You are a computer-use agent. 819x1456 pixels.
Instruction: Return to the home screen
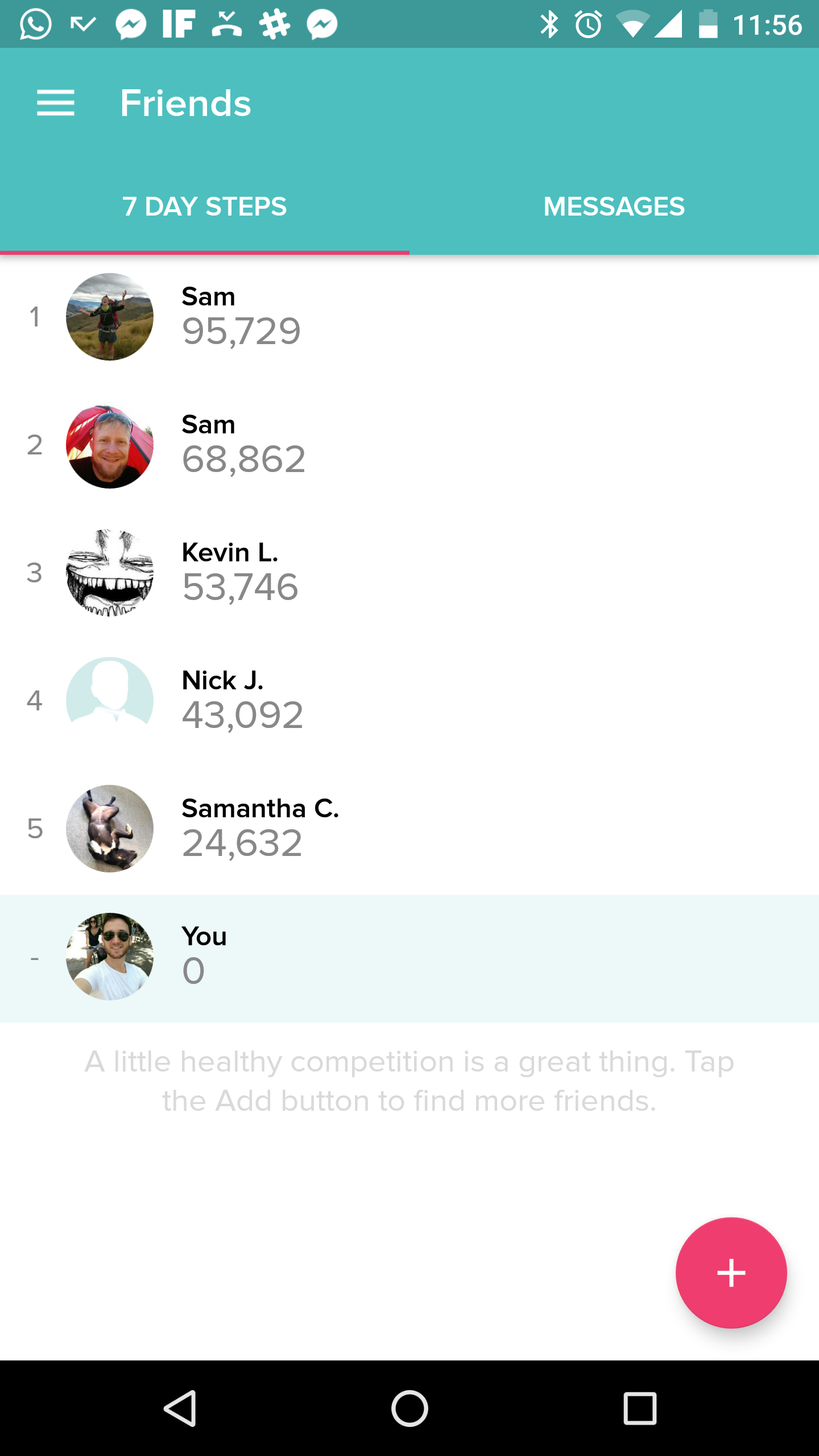(x=409, y=1409)
